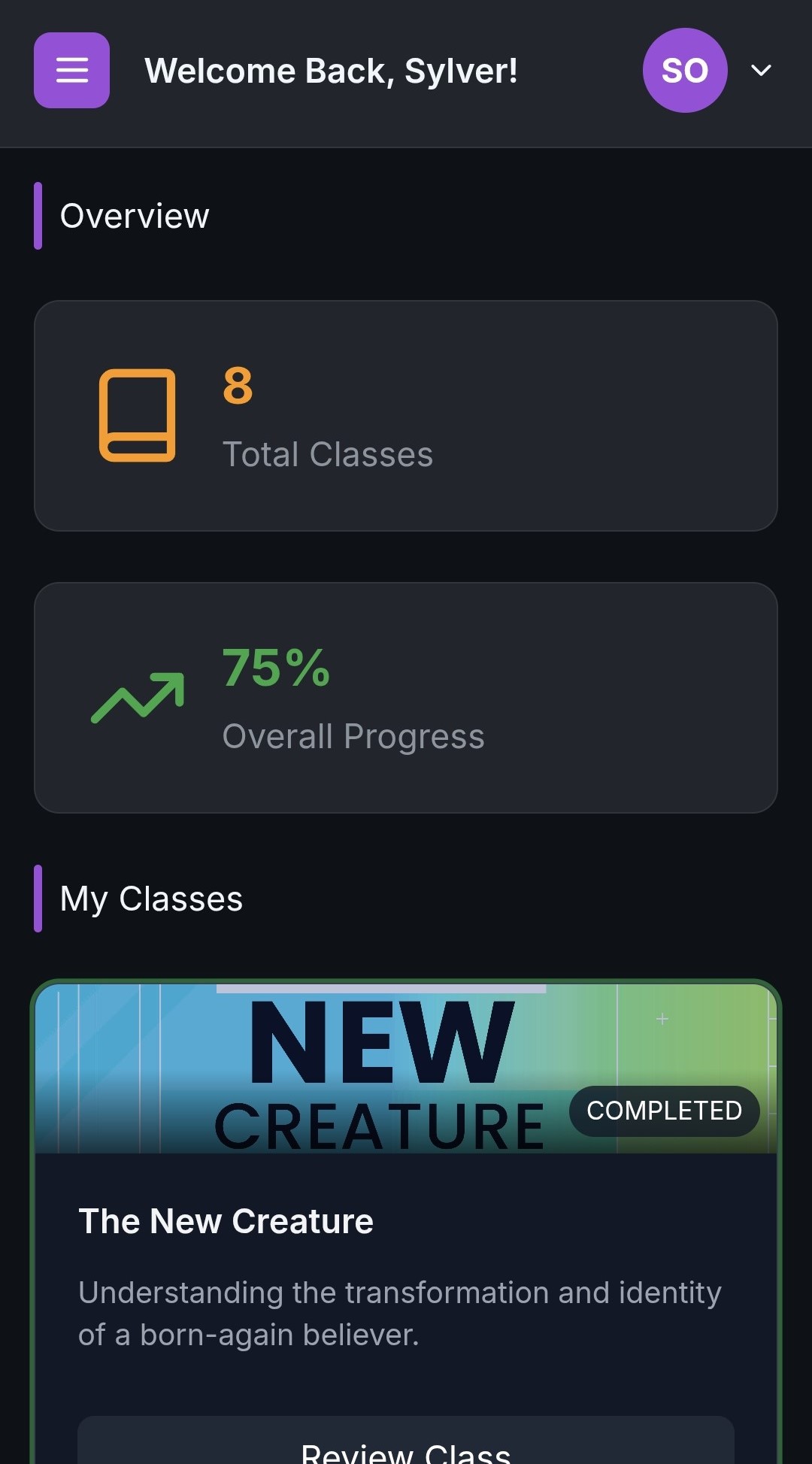Click the green progress trend icon
Viewport: 812px width, 1464px height.
pyautogui.click(x=137, y=699)
